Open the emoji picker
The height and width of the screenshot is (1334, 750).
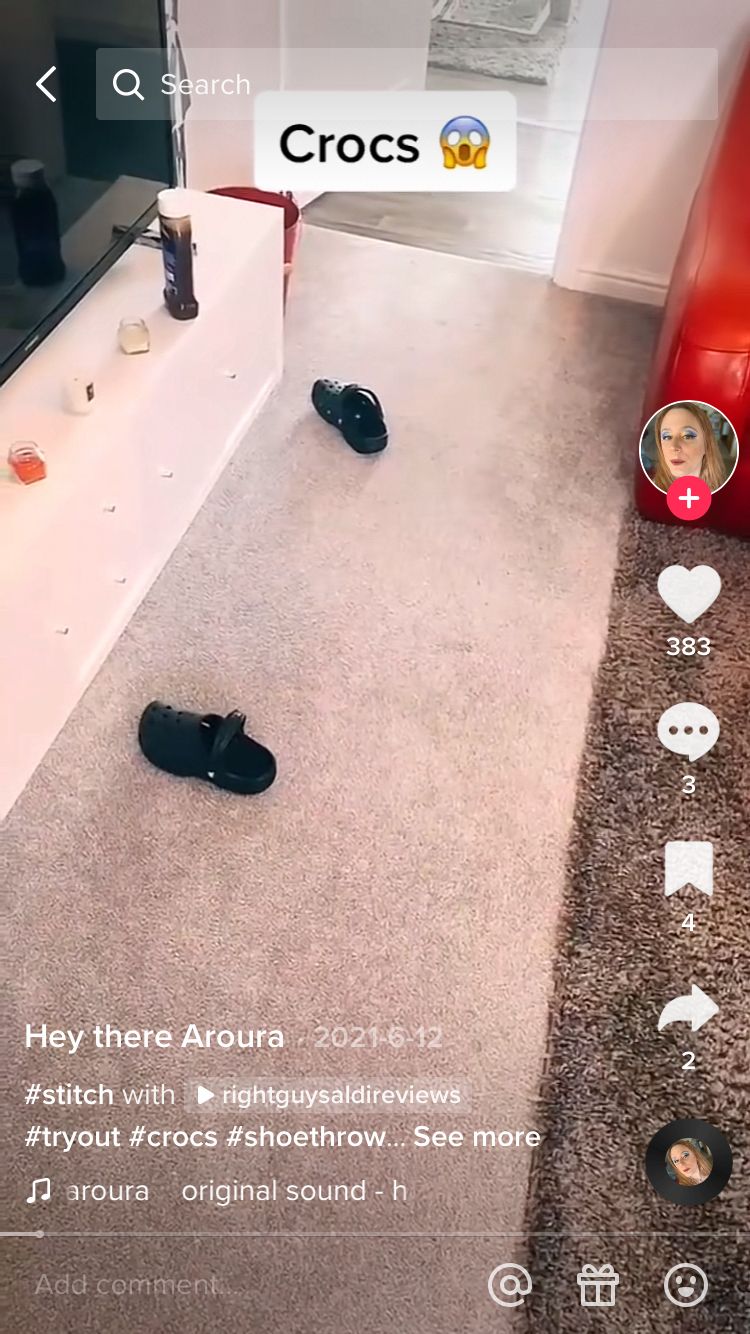(x=686, y=1285)
